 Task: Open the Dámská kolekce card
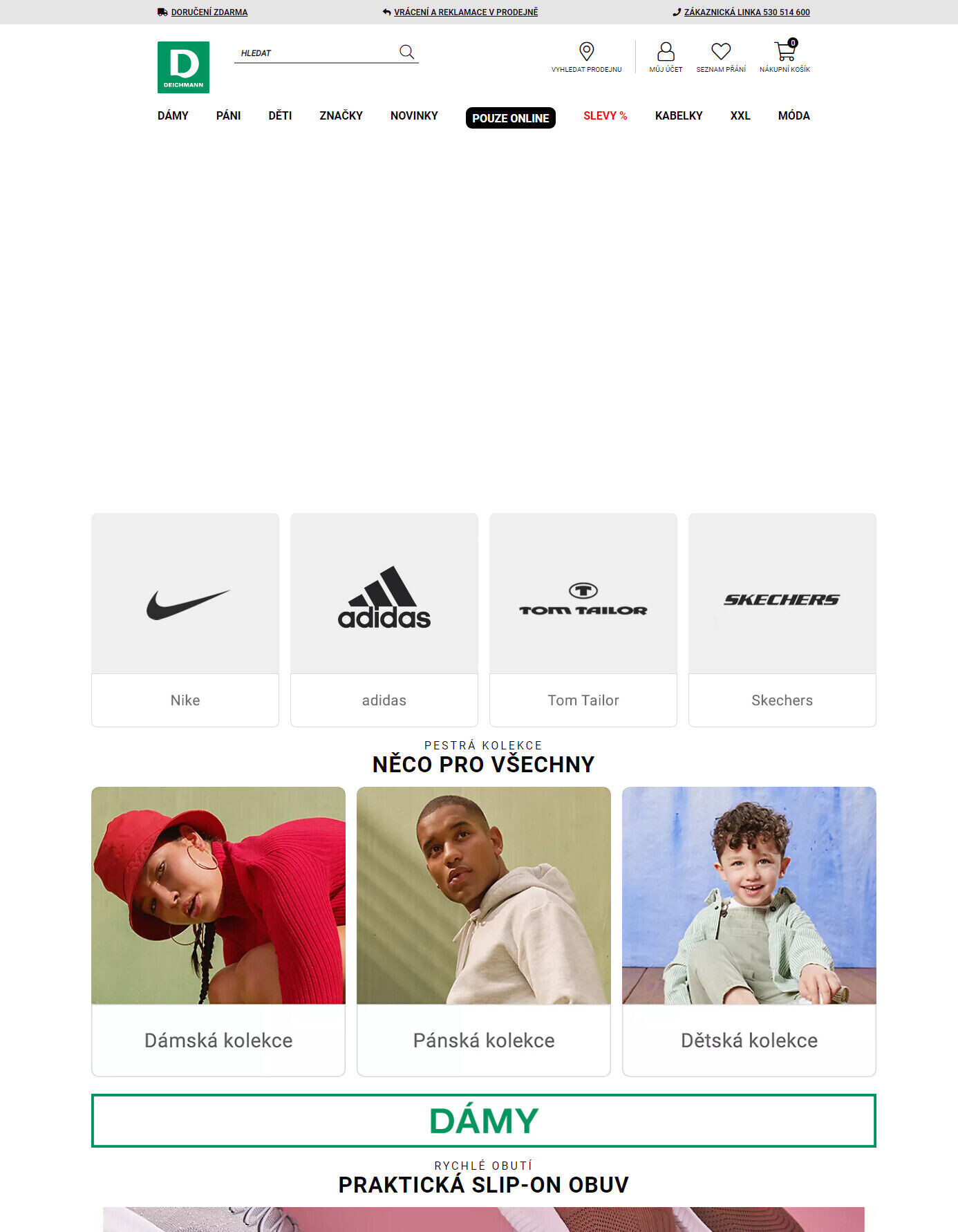[218, 930]
